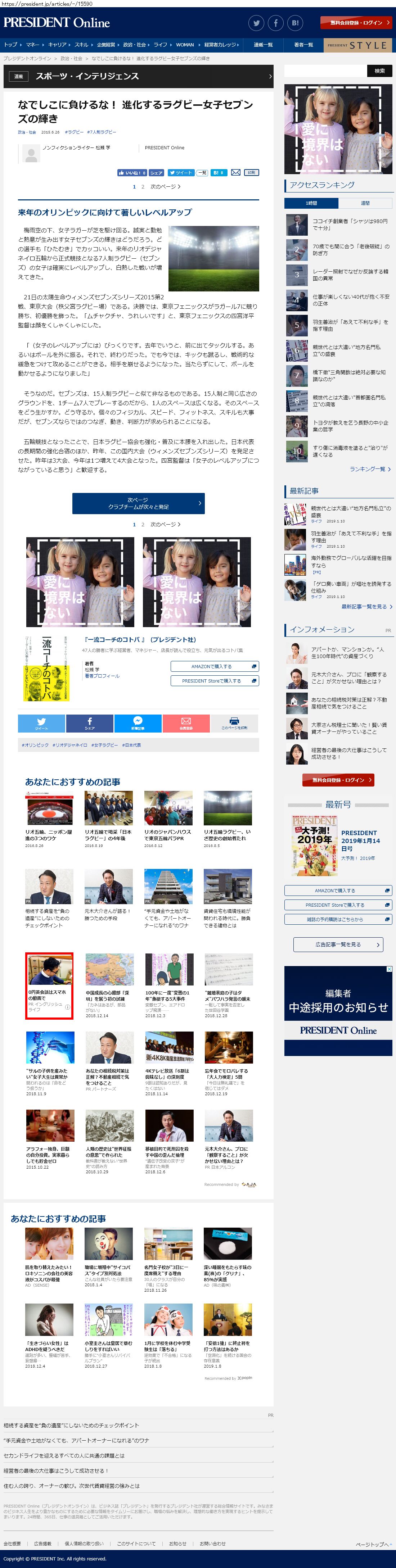The width and height of the screenshot is (396, 1568).
Task: Open the マネー navigation menu
Action: (33, 45)
